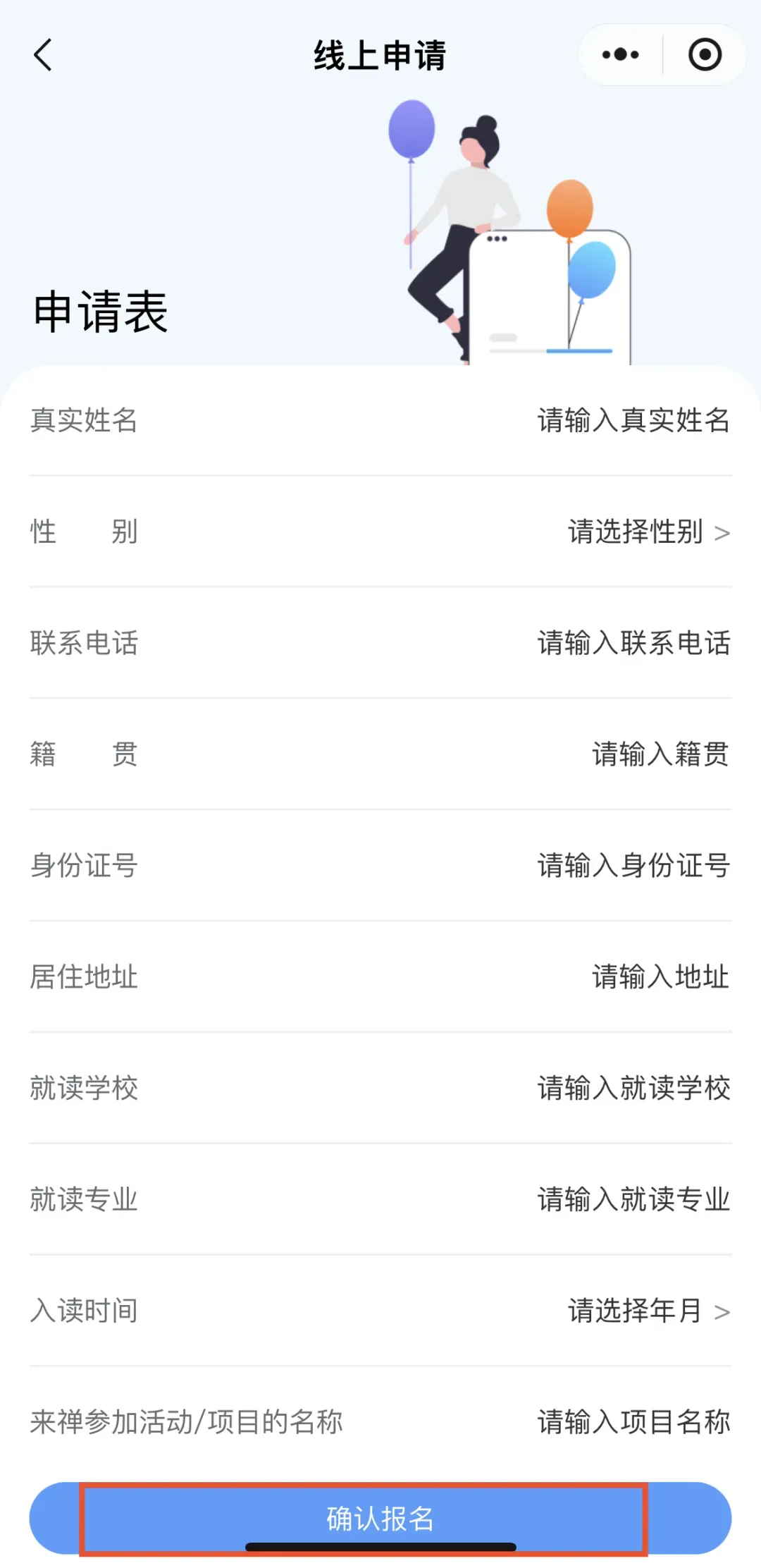Viewport: 761px width, 1568px height.
Task: Tap the 项目名称 project name field
Action: (633, 1423)
